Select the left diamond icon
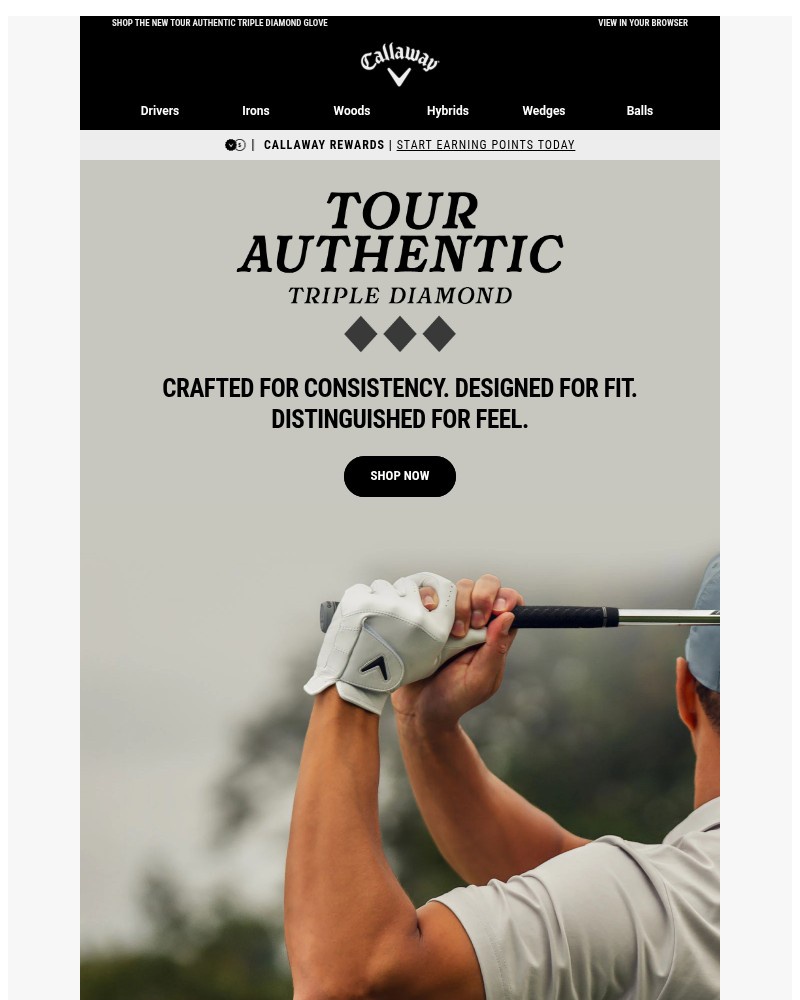The width and height of the screenshot is (800, 1000). tap(361, 334)
